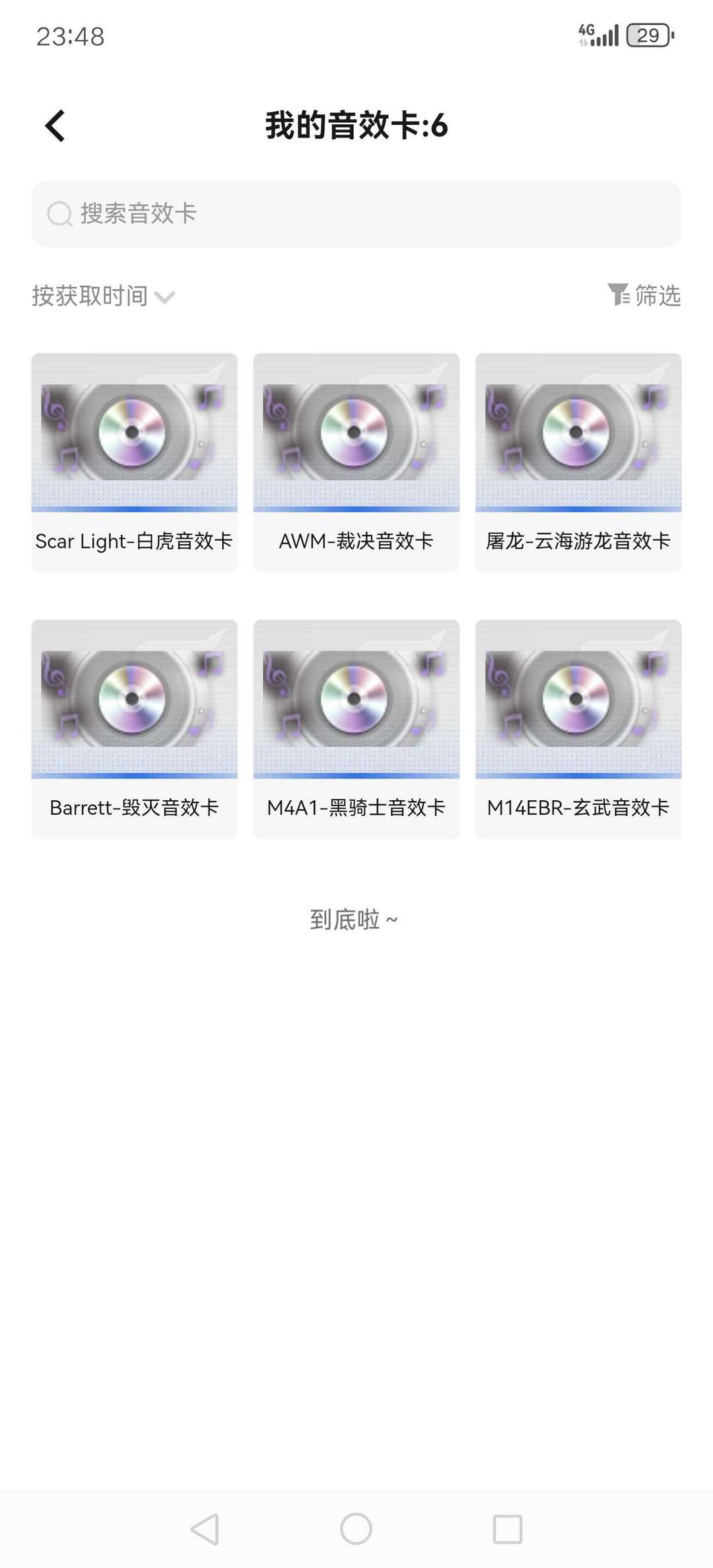Open the 屠龙-云海游龙音效卡 card
The width and height of the screenshot is (713, 1568).
tap(577, 461)
